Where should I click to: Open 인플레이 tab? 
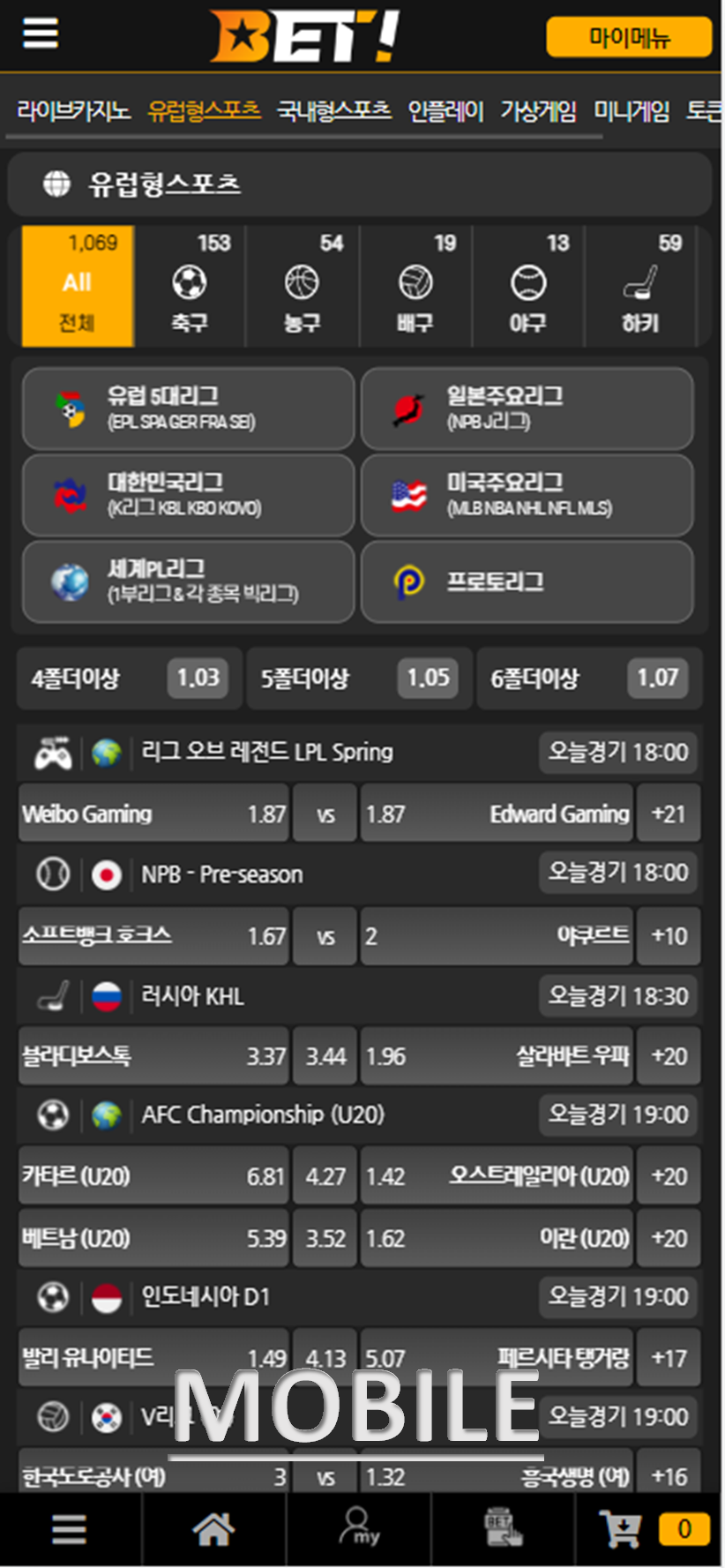(445, 111)
